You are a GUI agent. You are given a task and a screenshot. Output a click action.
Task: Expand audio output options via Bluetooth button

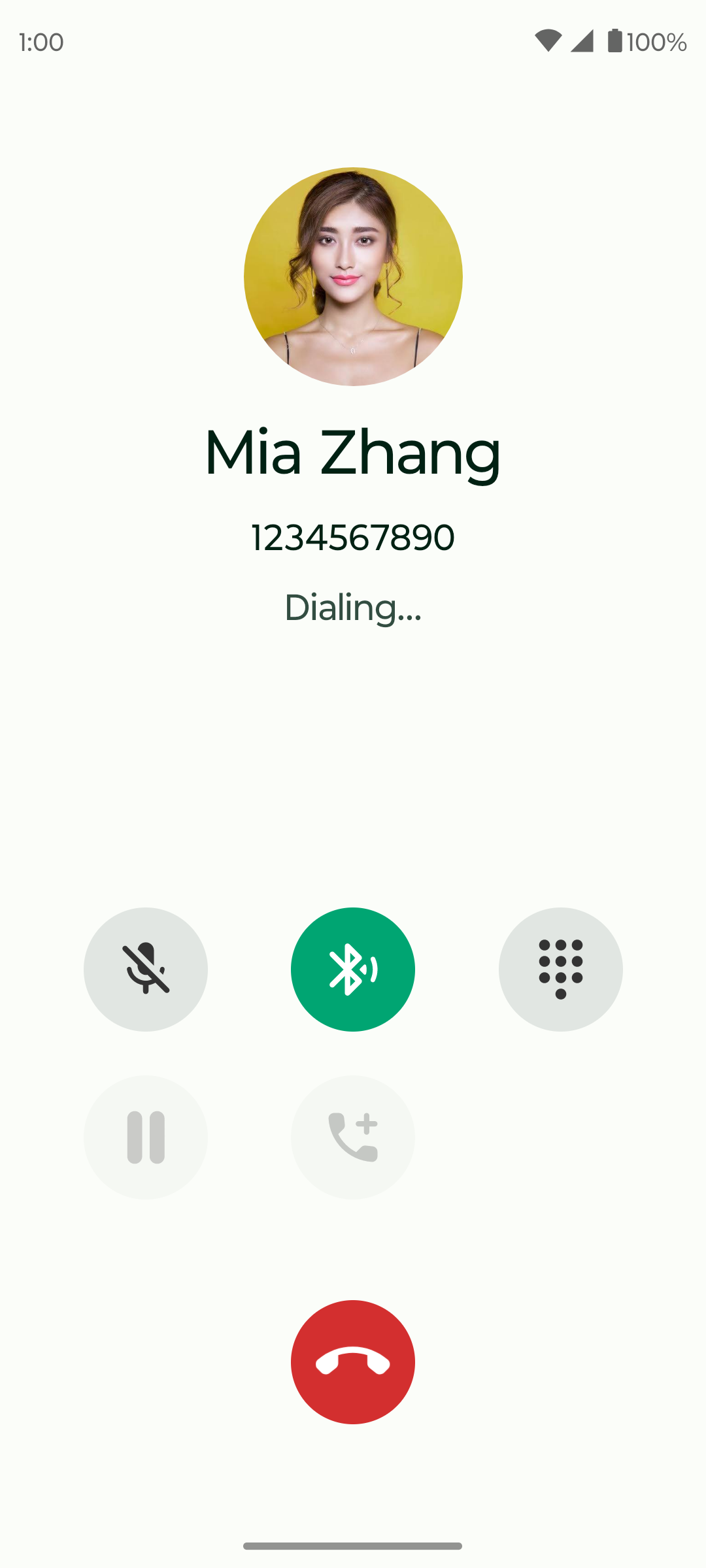pyautogui.click(x=352, y=970)
